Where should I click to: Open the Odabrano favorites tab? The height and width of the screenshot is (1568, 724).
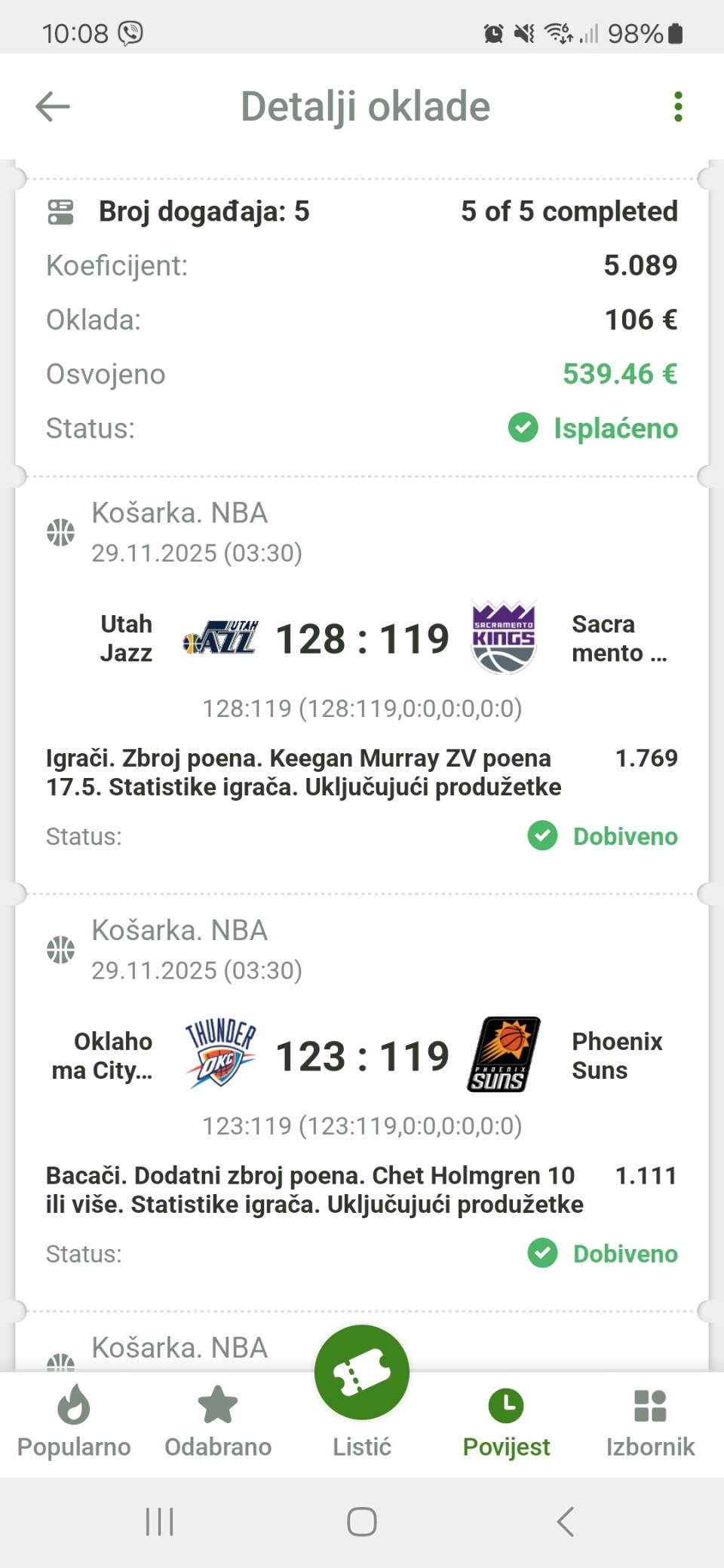[x=218, y=1422]
